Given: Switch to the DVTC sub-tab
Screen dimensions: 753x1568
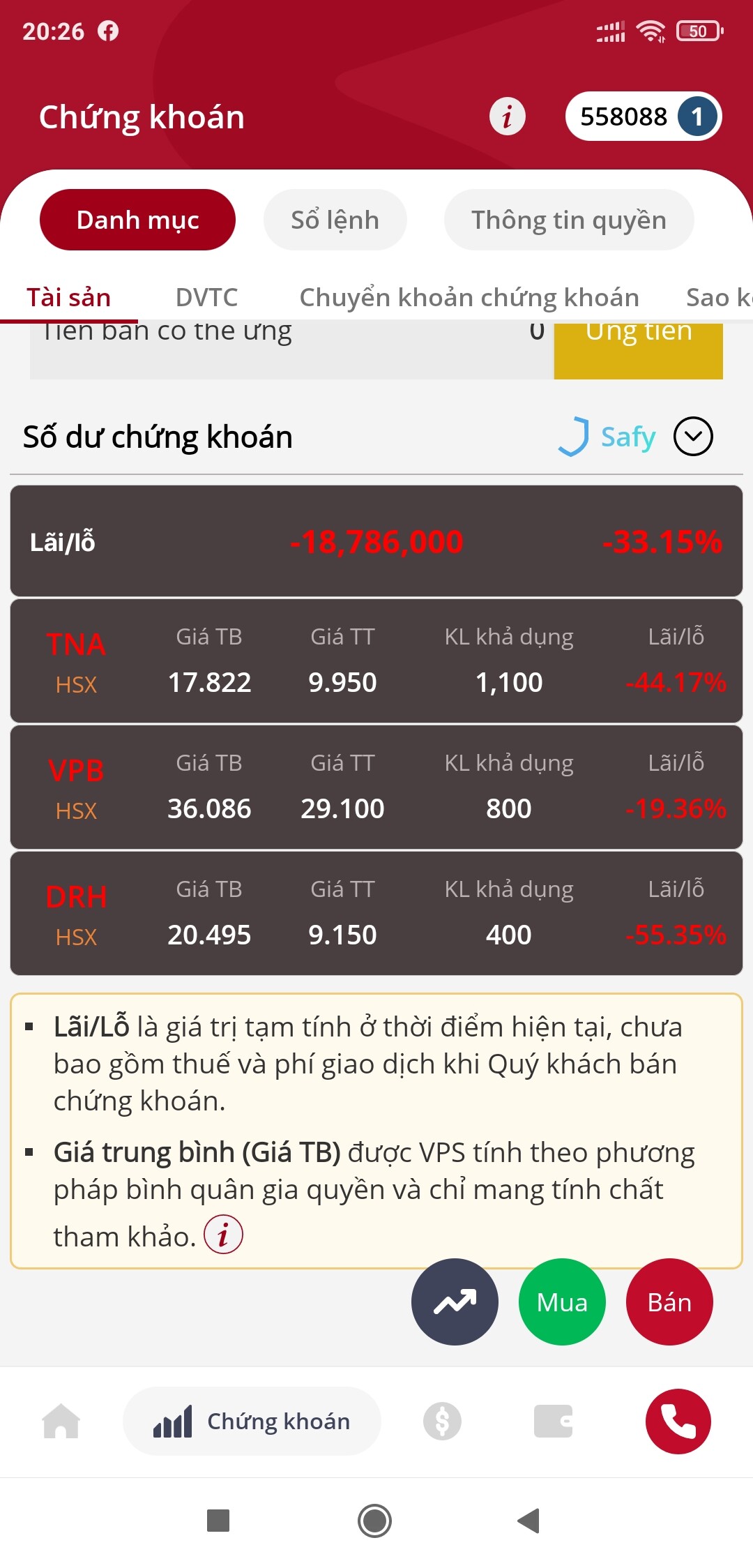Looking at the screenshot, I should coord(206,297).
